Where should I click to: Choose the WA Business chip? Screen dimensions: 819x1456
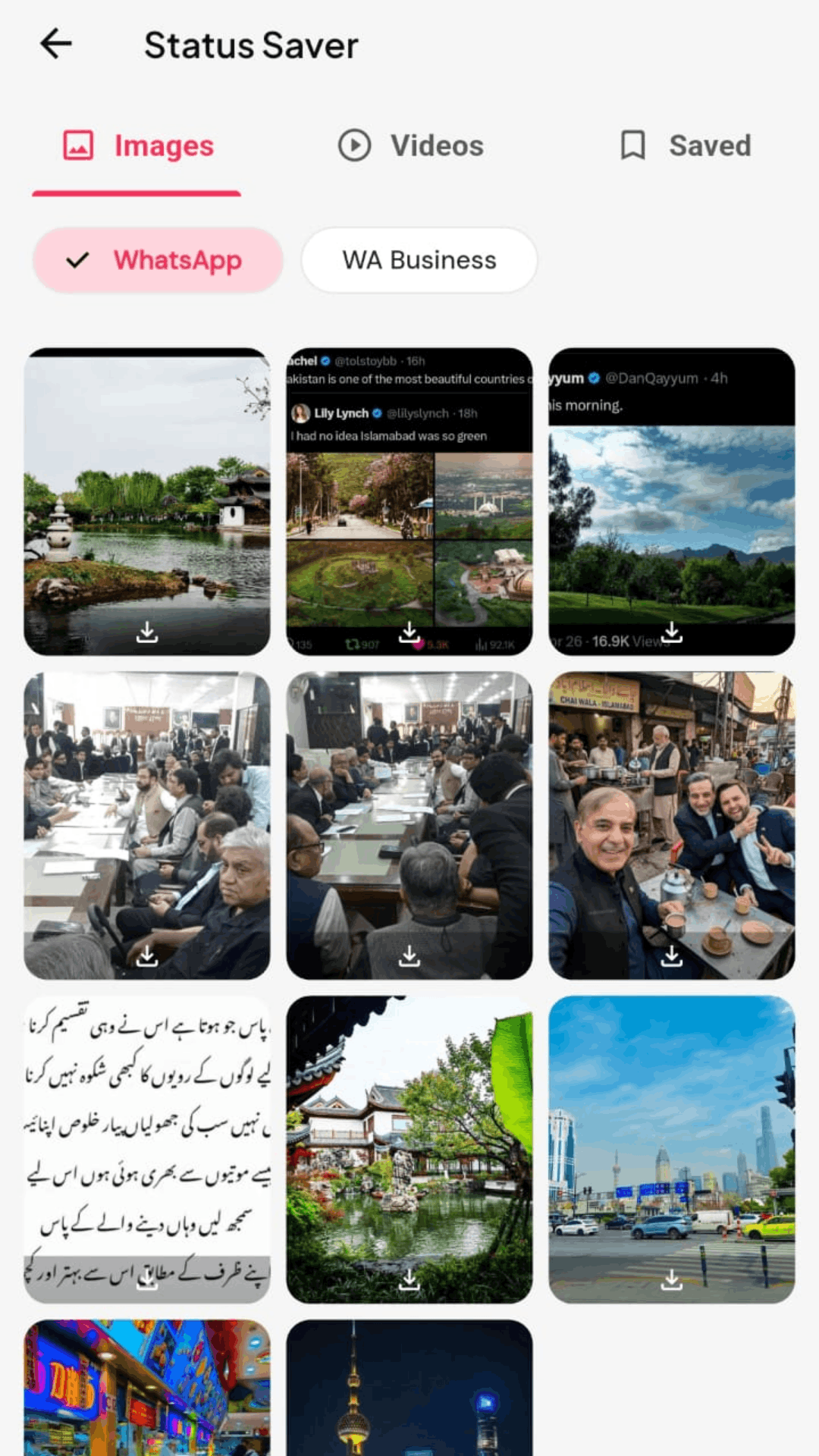pyautogui.click(x=419, y=260)
